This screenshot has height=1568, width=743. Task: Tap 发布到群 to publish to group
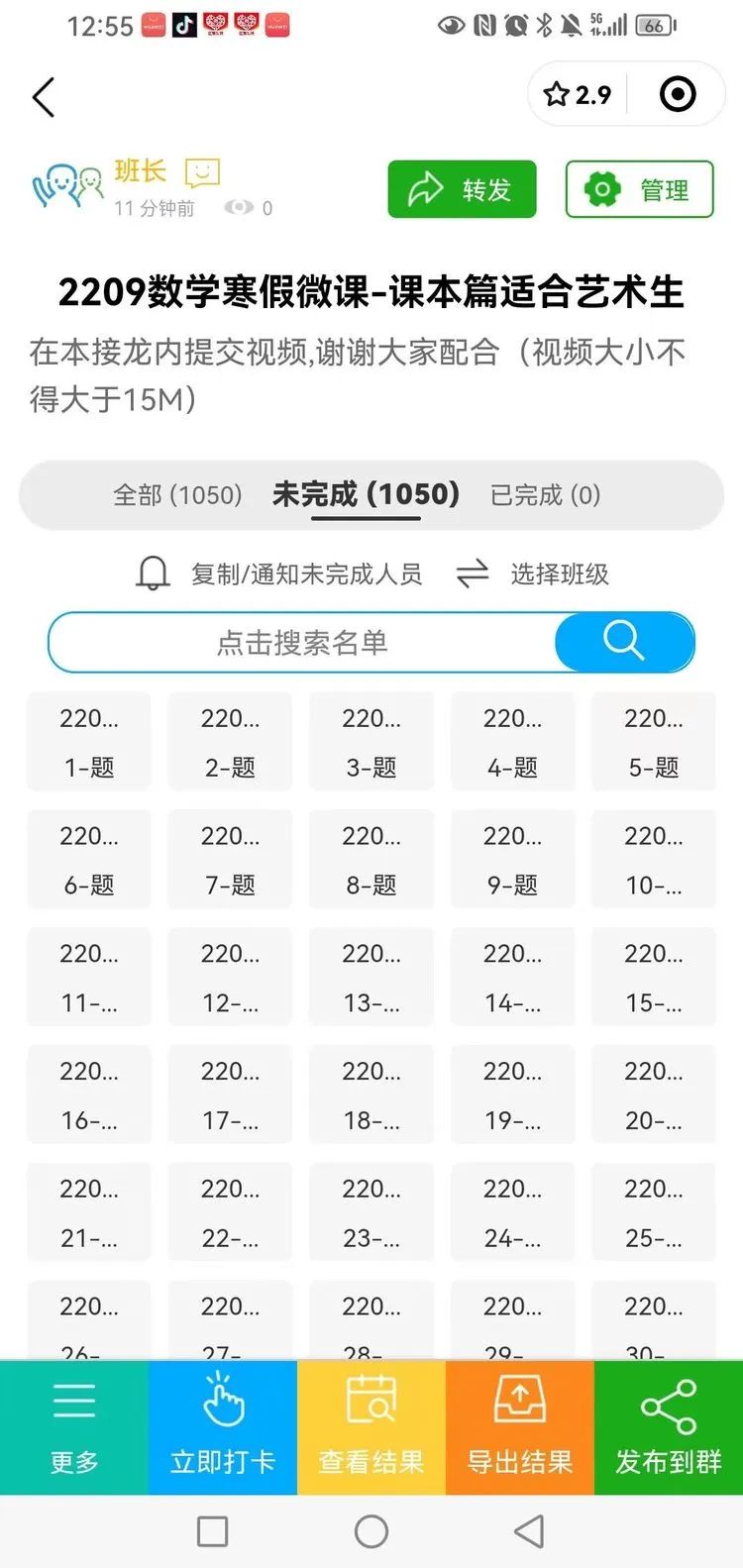(669, 1427)
